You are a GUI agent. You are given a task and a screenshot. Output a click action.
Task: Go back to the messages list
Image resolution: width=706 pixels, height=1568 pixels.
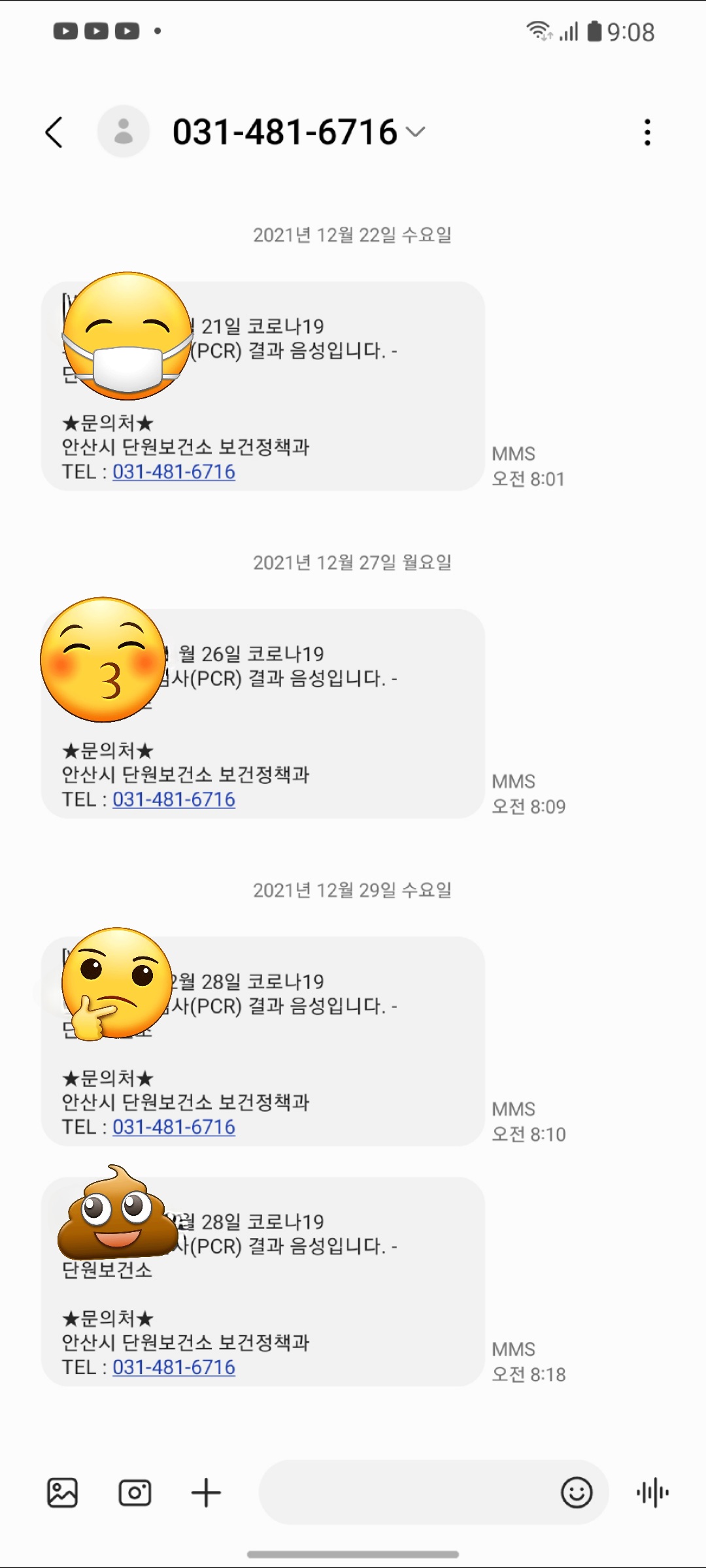(x=54, y=133)
